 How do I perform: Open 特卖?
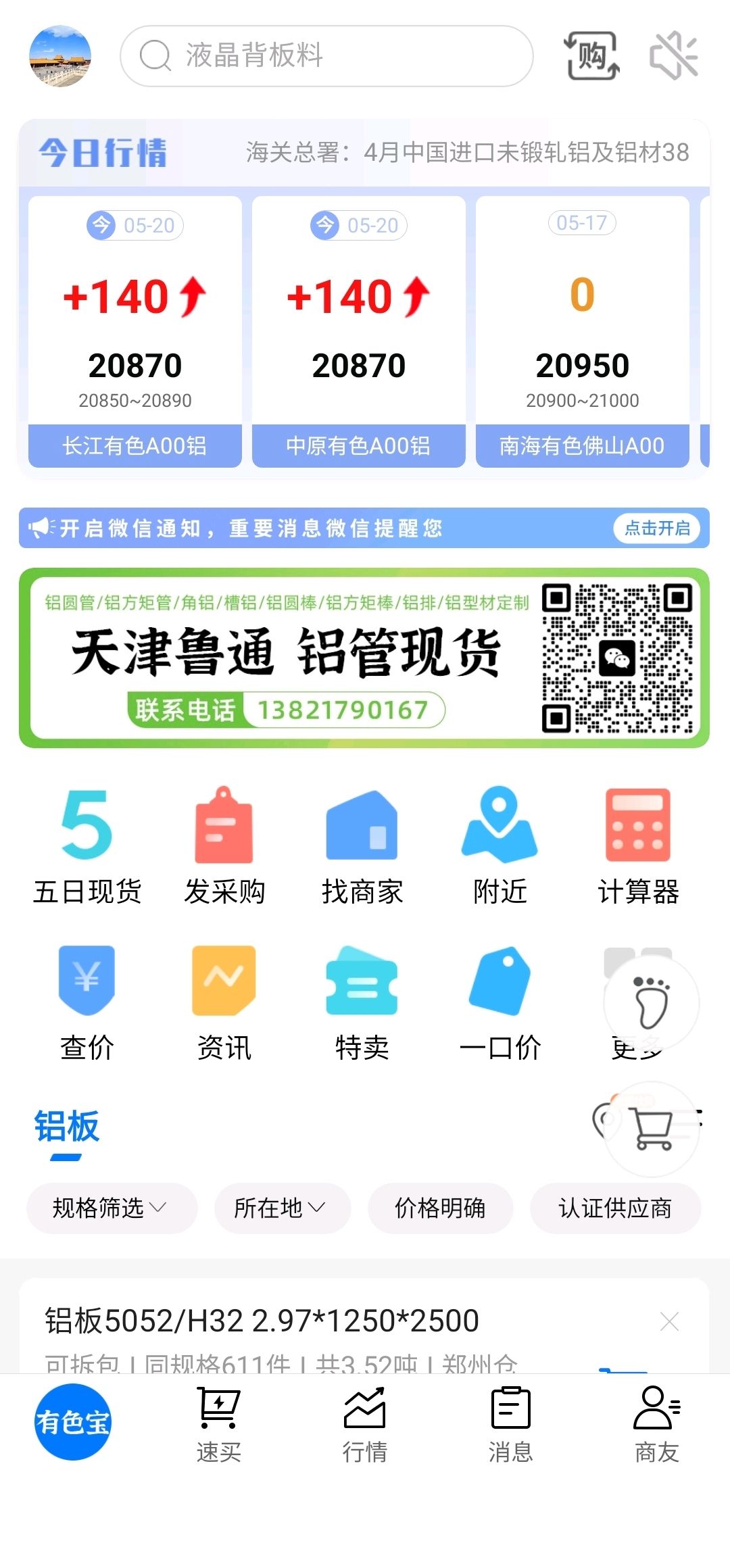coord(362,1004)
